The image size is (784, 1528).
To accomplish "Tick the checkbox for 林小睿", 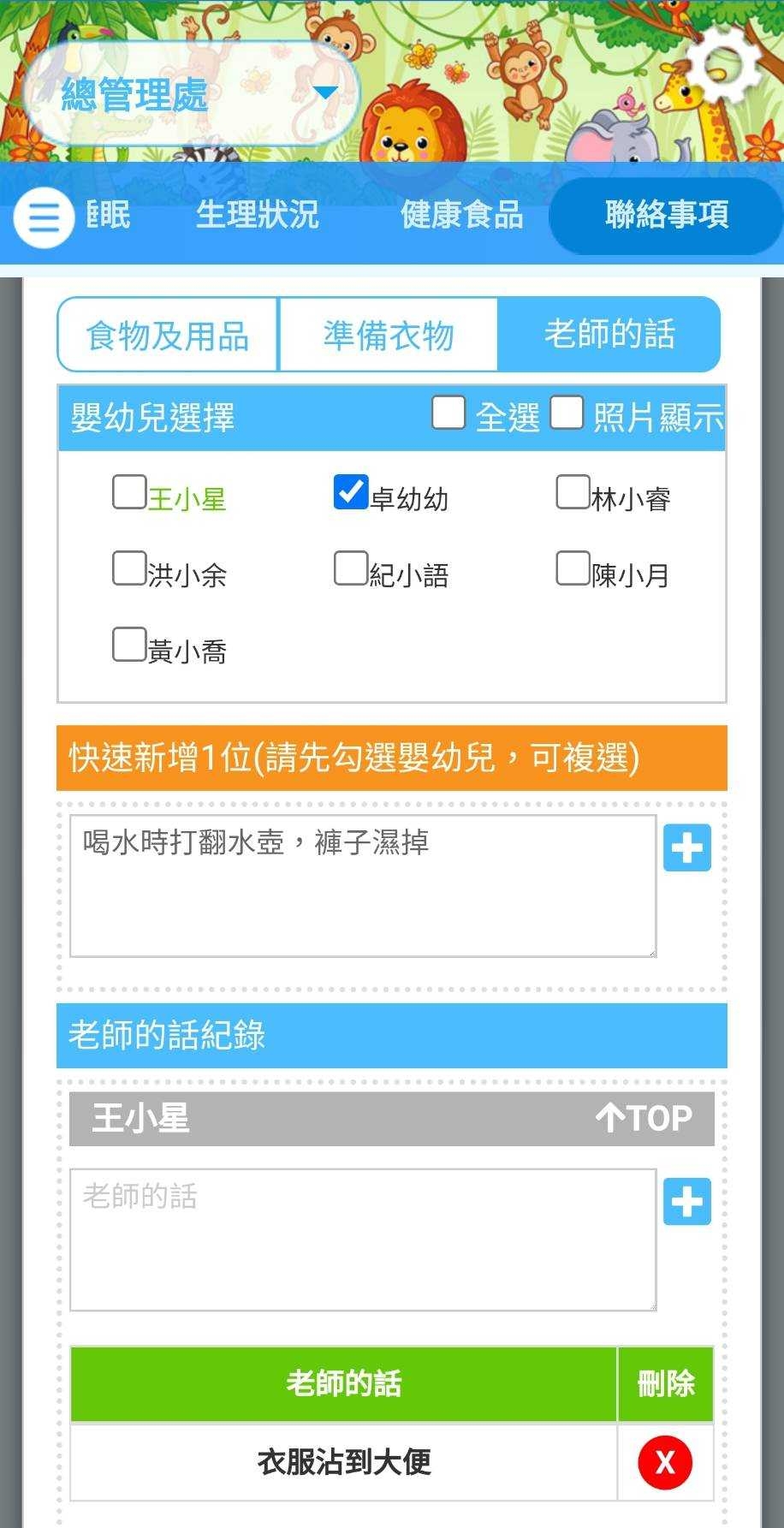I will (573, 492).
